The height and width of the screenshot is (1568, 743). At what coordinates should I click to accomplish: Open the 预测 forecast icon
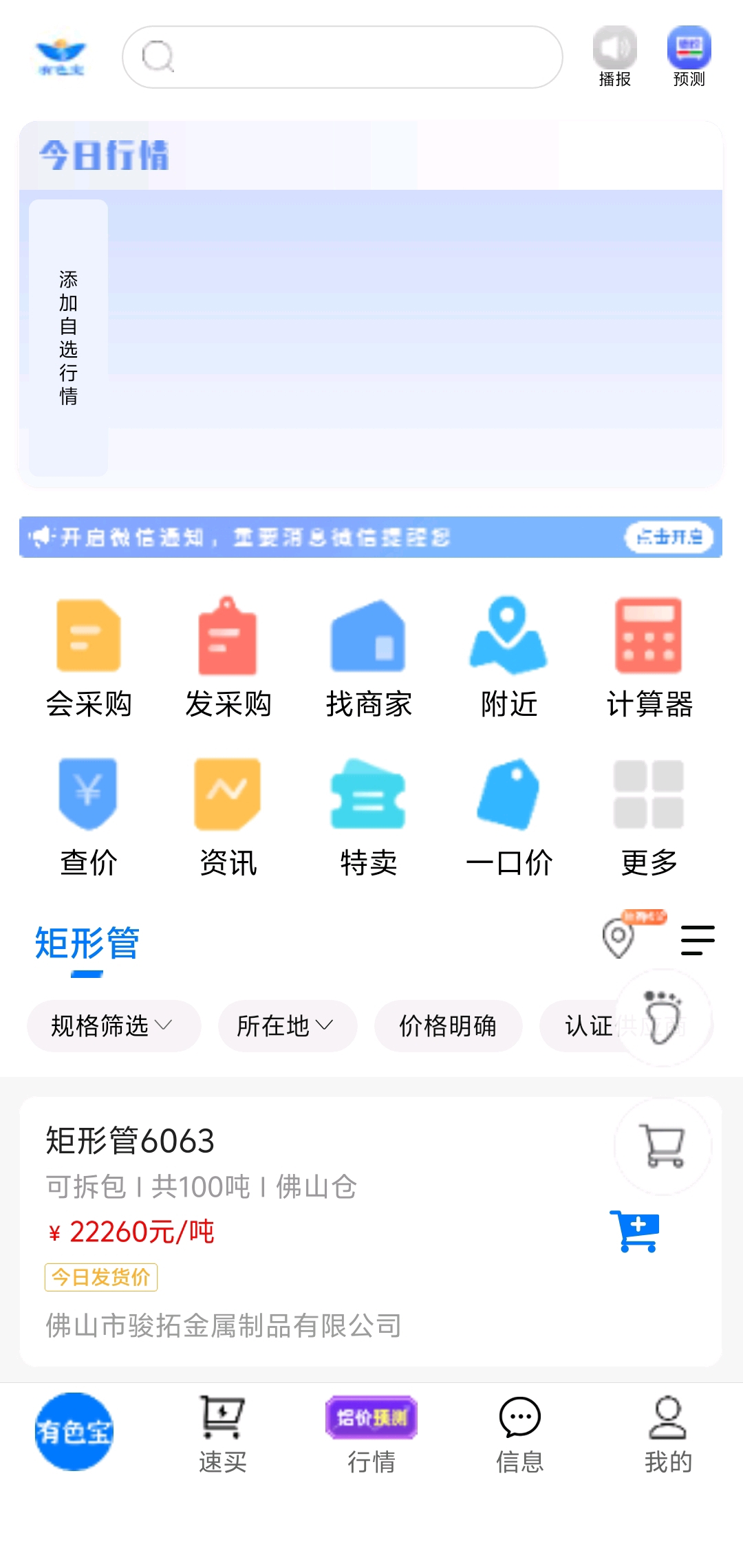(x=689, y=57)
